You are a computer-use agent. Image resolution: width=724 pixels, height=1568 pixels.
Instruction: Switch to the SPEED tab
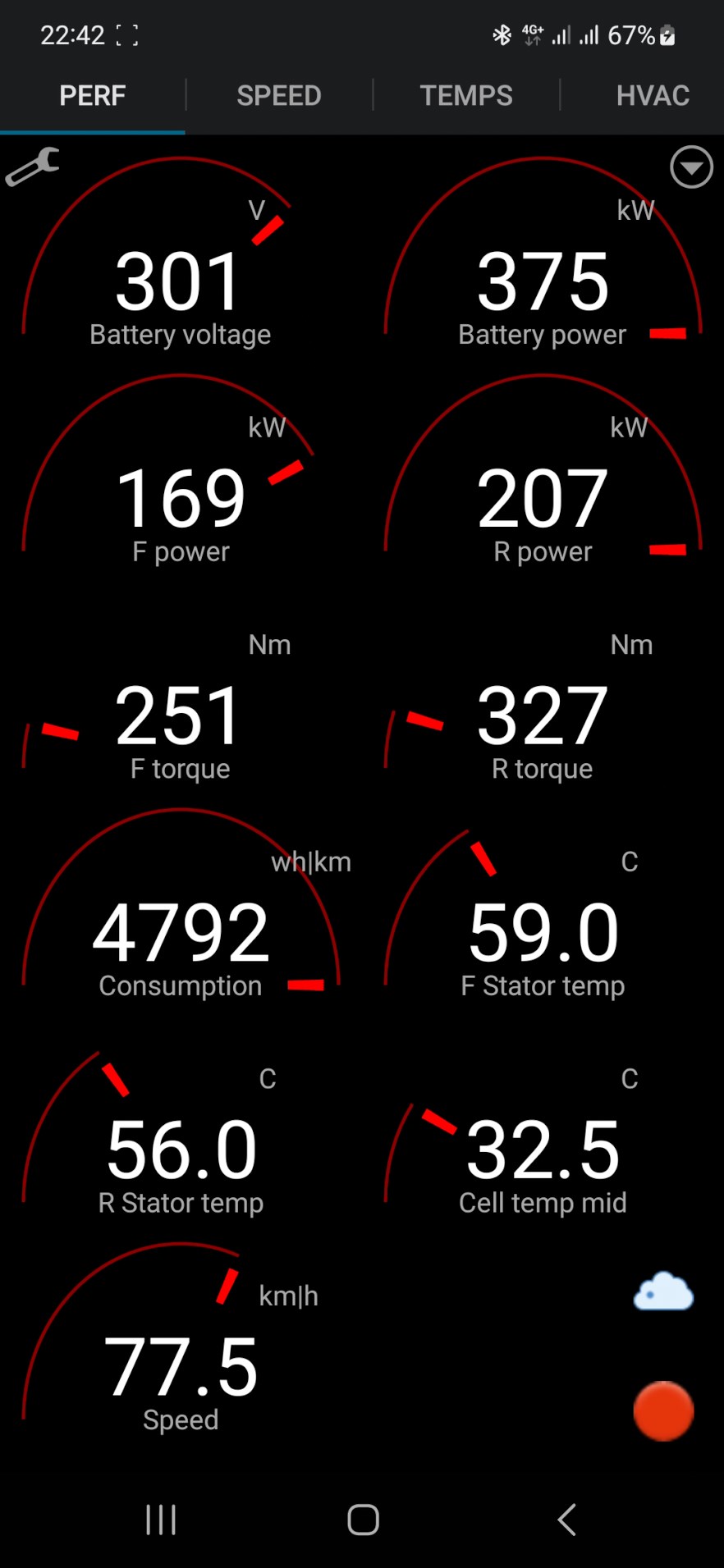point(279,96)
